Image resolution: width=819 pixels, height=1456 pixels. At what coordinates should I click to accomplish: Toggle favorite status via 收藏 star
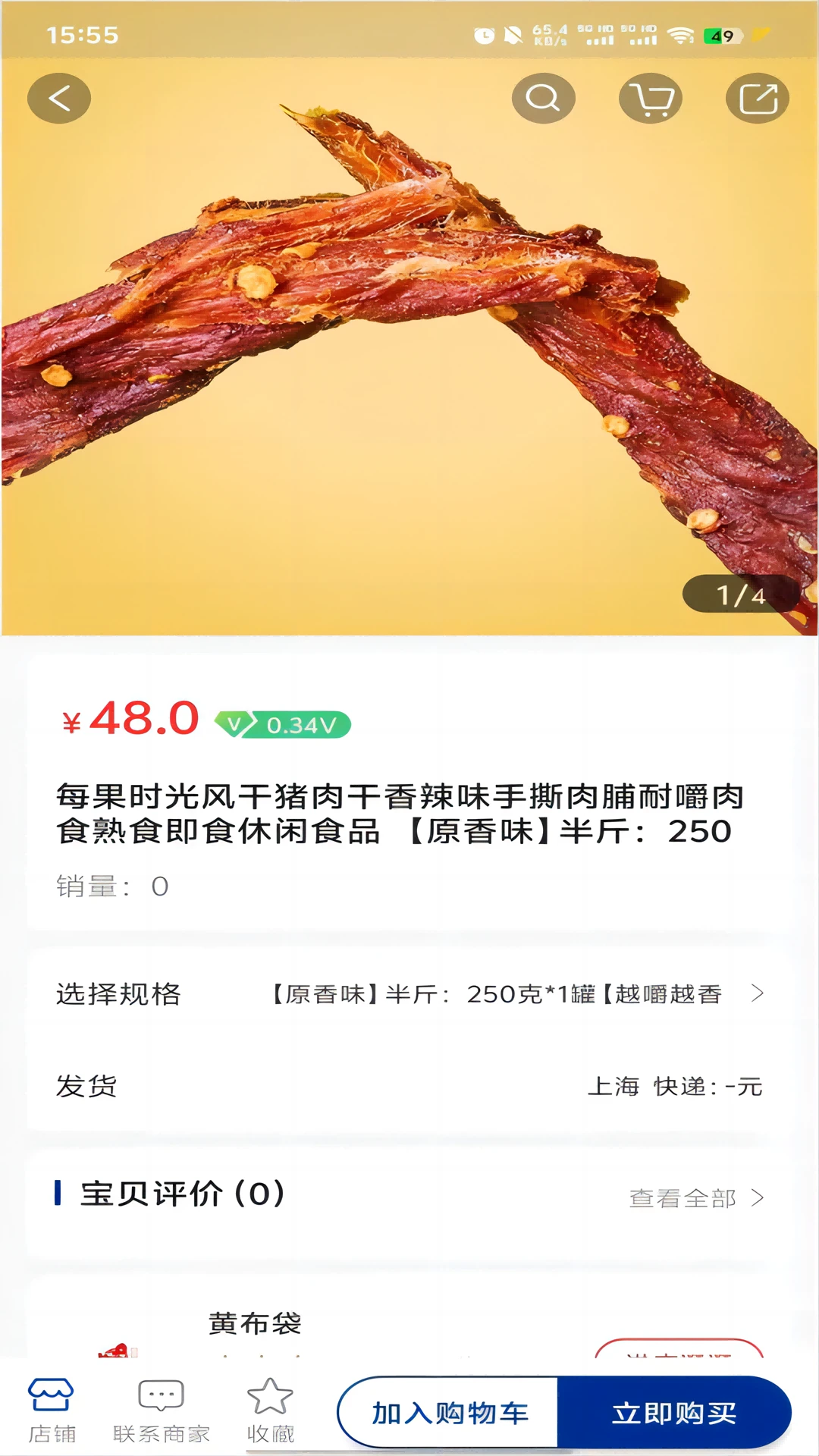tap(271, 1407)
